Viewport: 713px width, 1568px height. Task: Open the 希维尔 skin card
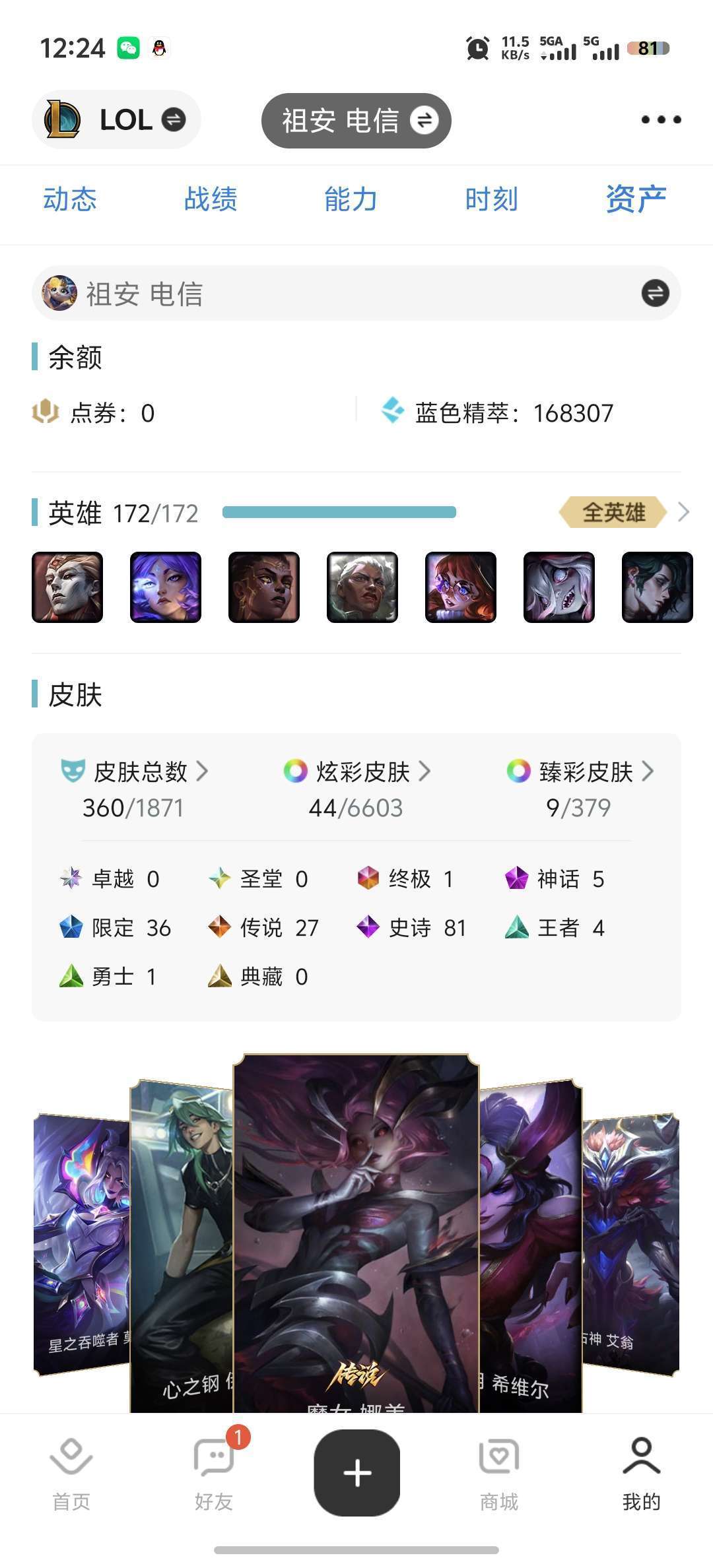[531, 1247]
